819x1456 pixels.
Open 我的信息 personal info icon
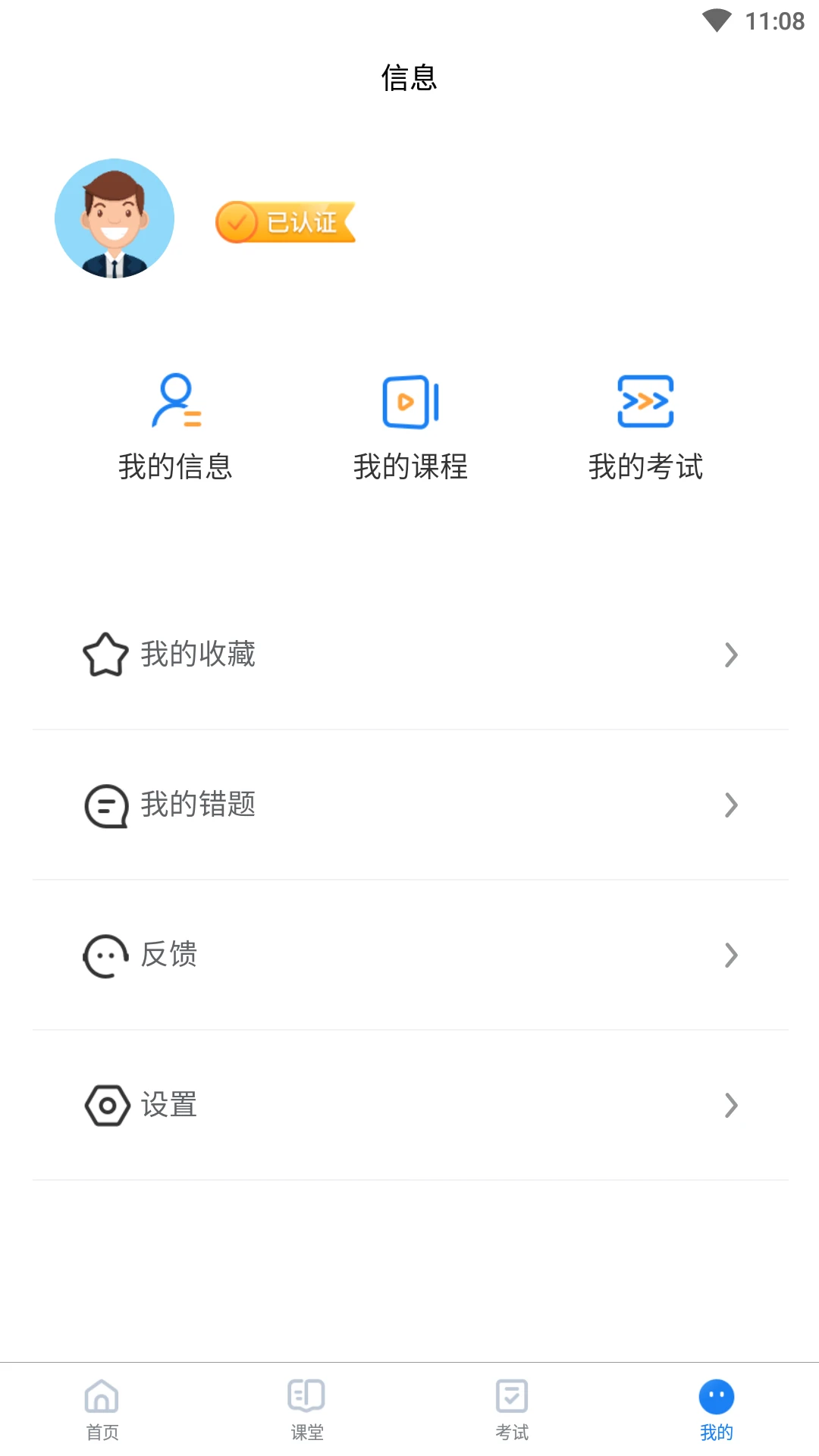(x=177, y=402)
